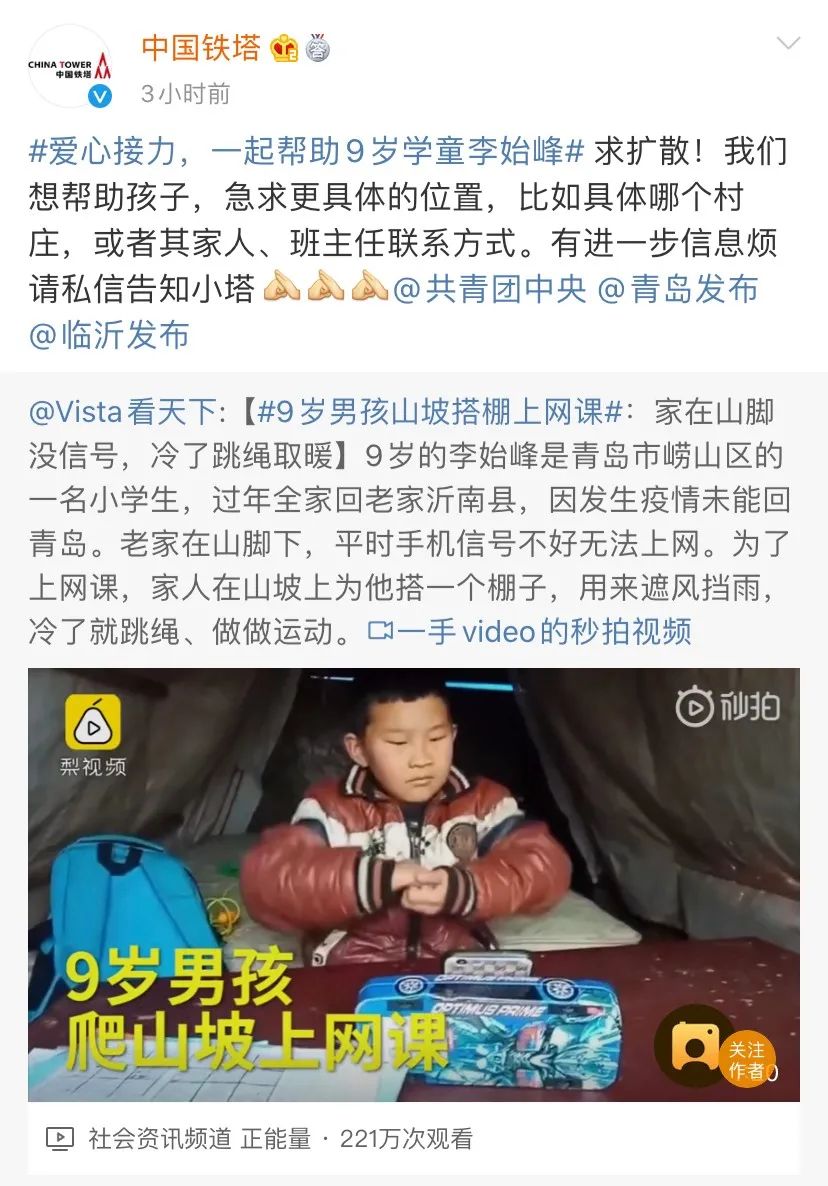Open hashtag #爱心接力，一起帮助9岁学童李始峰#
This screenshot has width=828, height=1186.
tap(306, 152)
